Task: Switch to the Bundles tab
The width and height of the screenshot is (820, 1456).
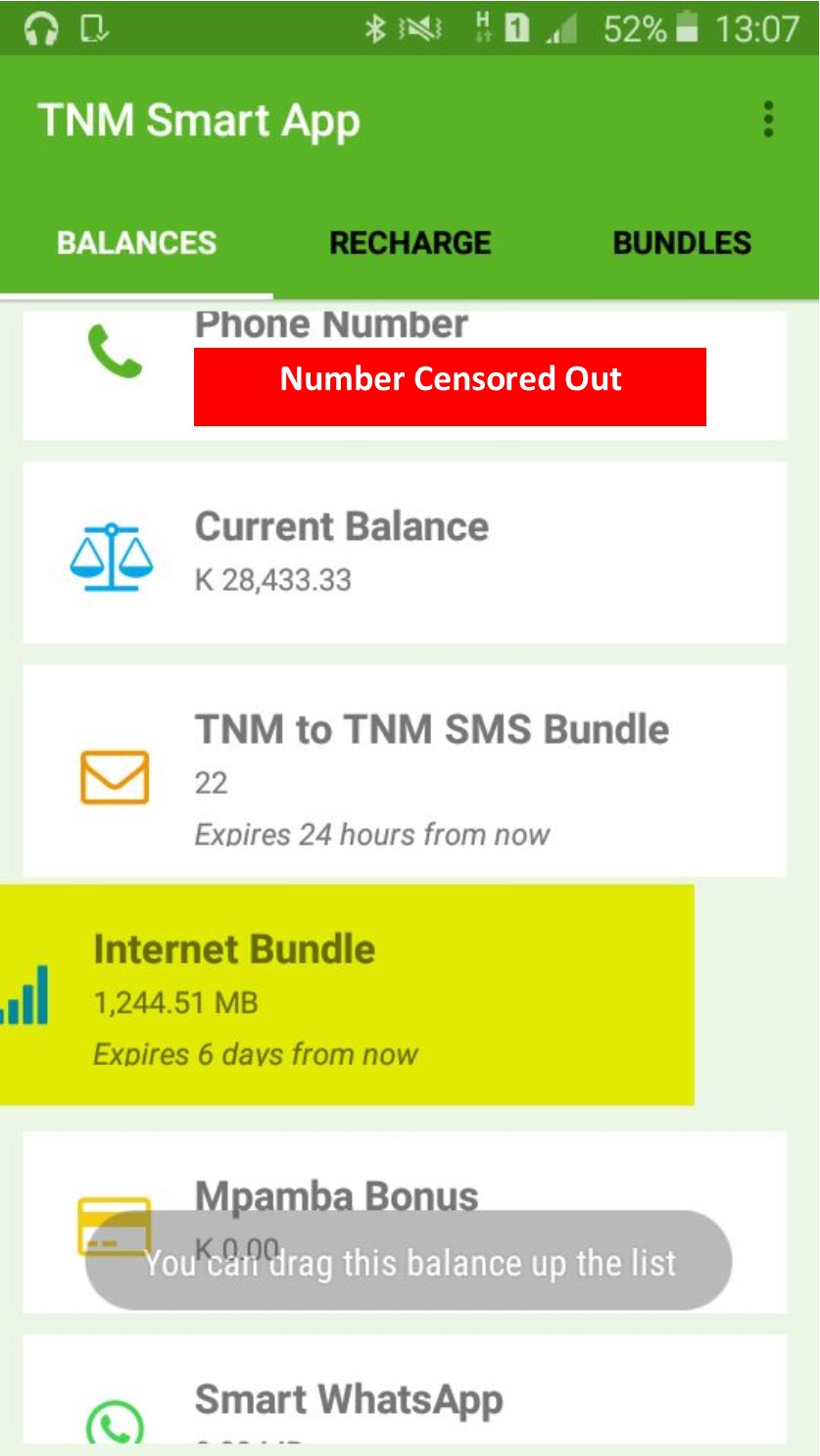Action: [x=682, y=243]
